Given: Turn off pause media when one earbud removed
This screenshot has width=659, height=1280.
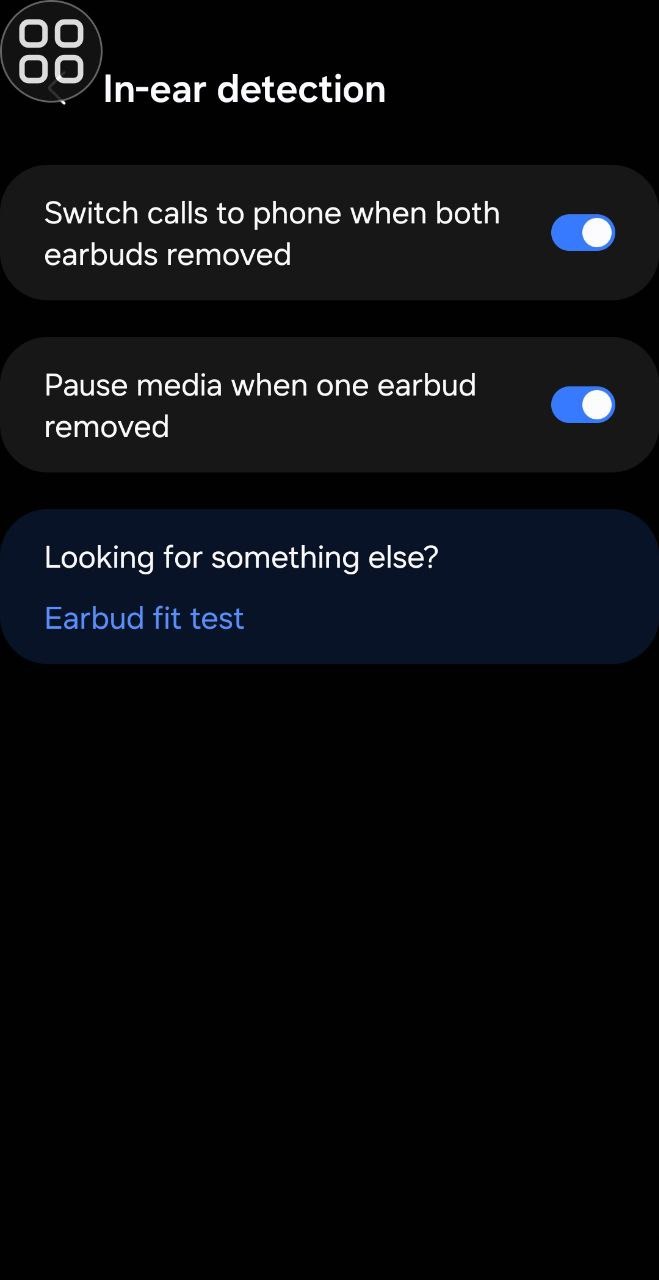Looking at the screenshot, I should pyautogui.click(x=582, y=405).
